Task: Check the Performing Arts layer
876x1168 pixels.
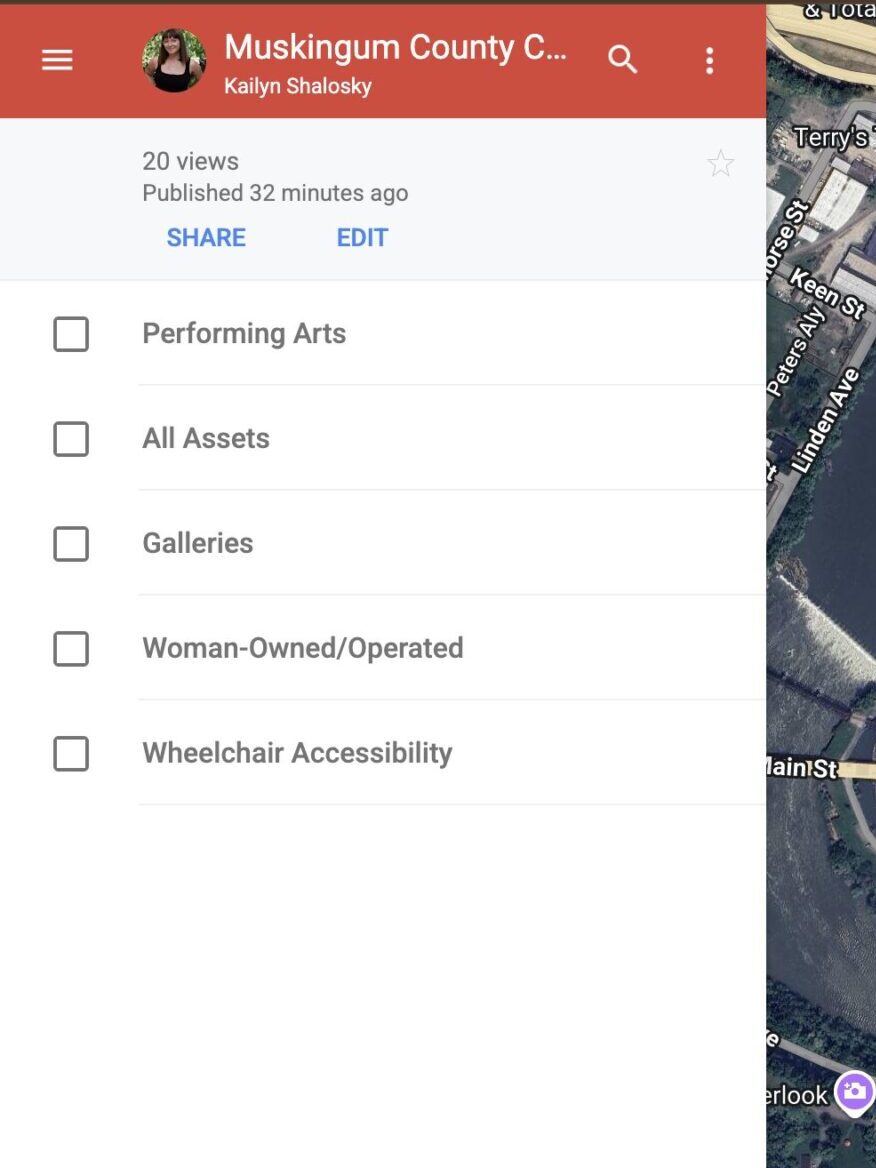Action: [x=71, y=334]
